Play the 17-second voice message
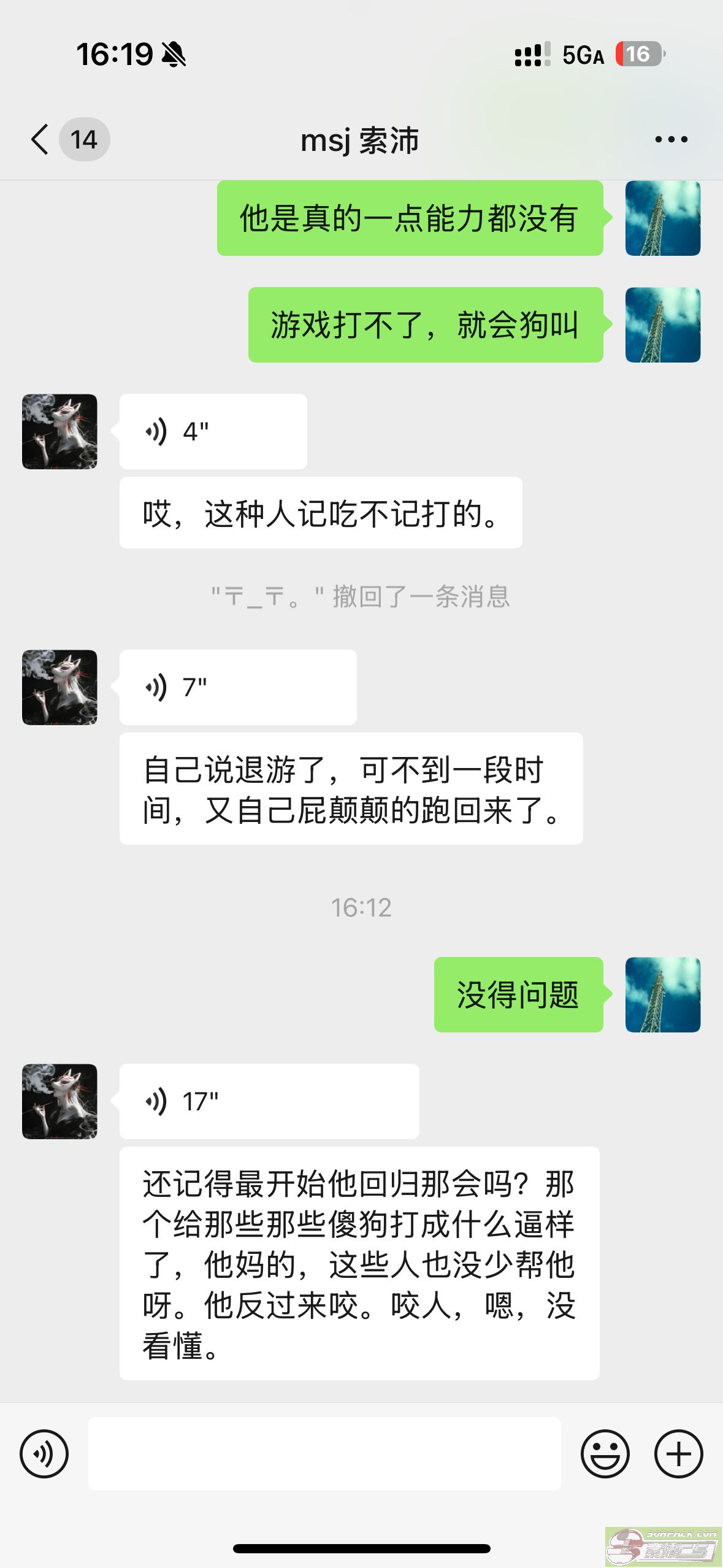Viewport: 723px width, 1568px height. (x=269, y=1102)
